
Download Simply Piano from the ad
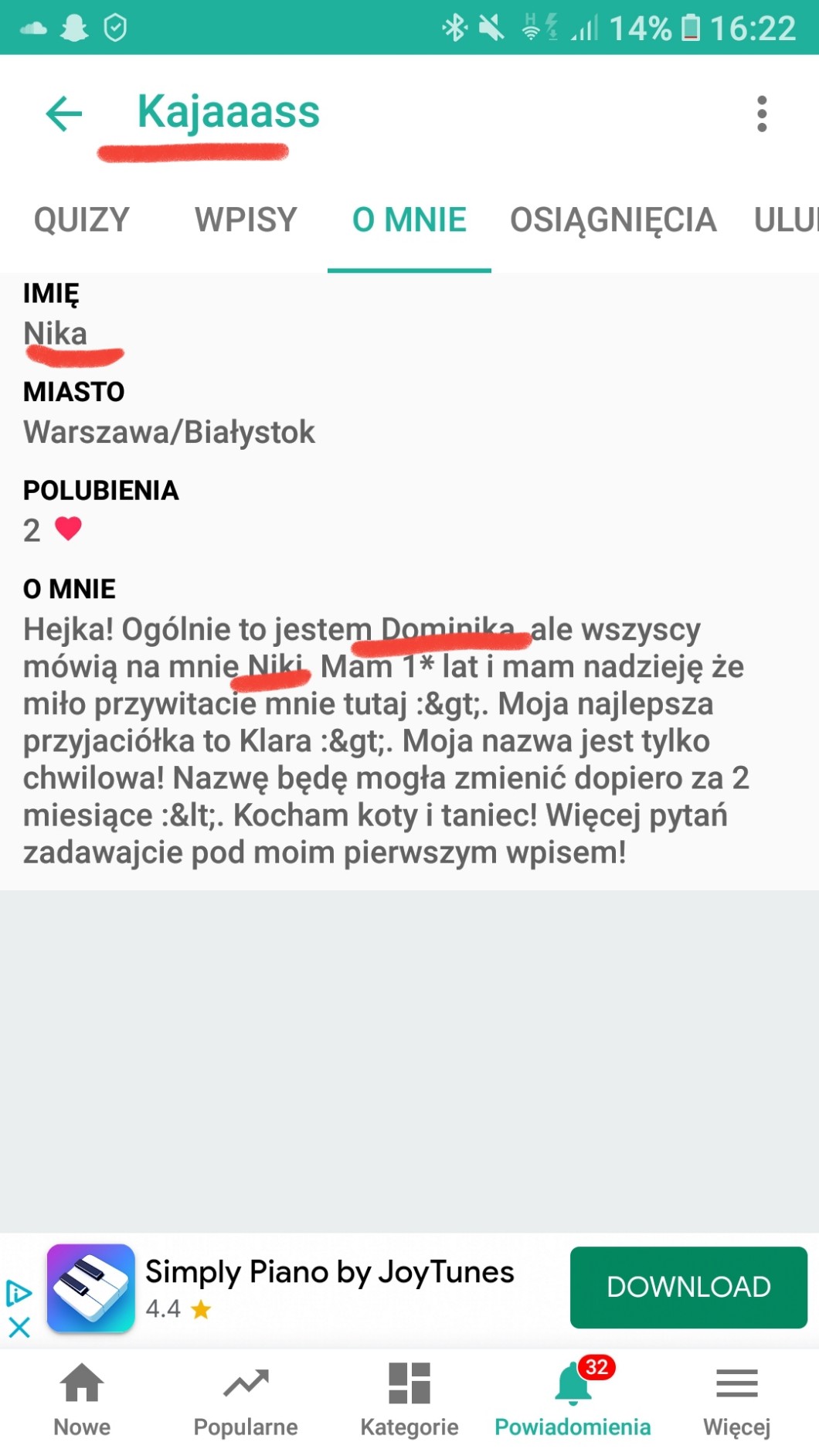(x=688, y=1287)
